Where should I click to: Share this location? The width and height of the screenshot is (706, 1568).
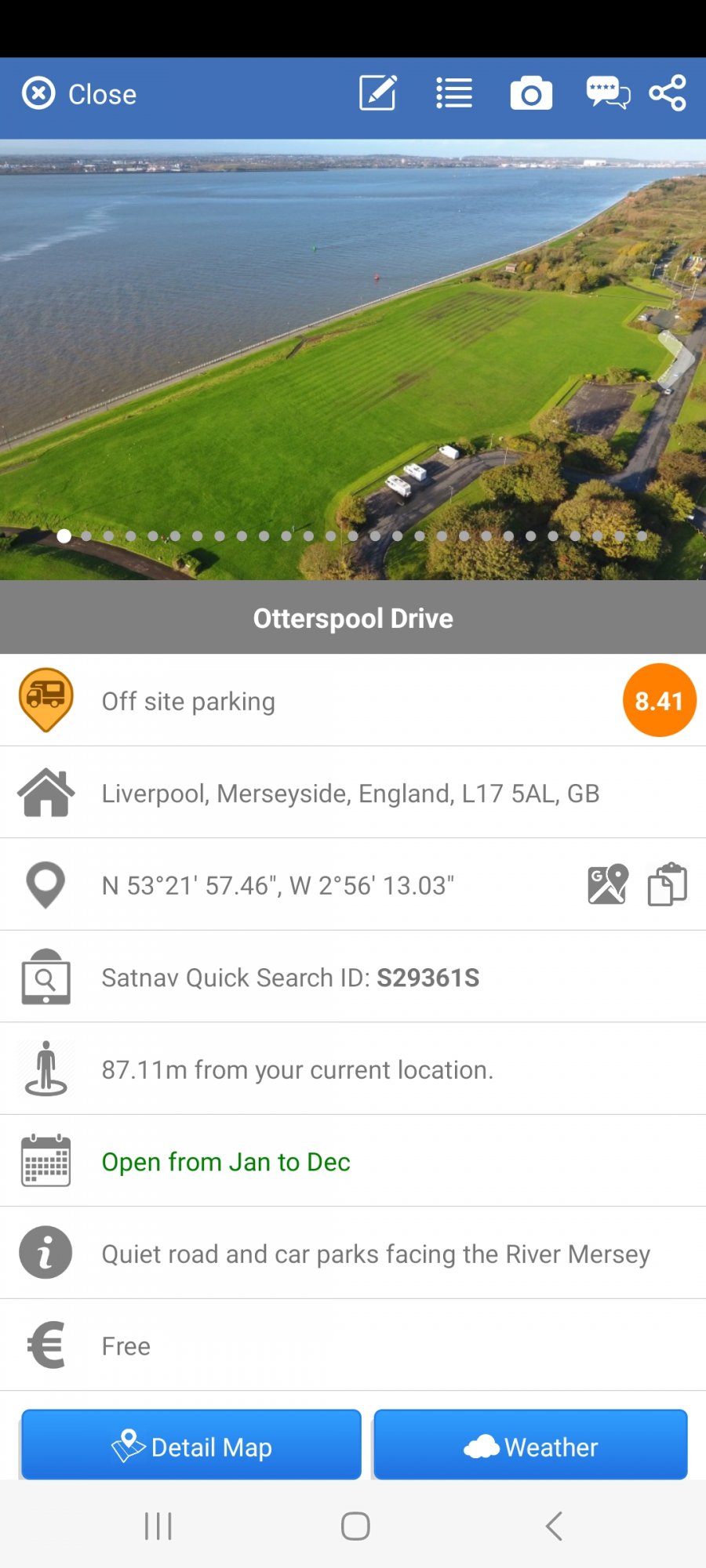pos(668,93)
